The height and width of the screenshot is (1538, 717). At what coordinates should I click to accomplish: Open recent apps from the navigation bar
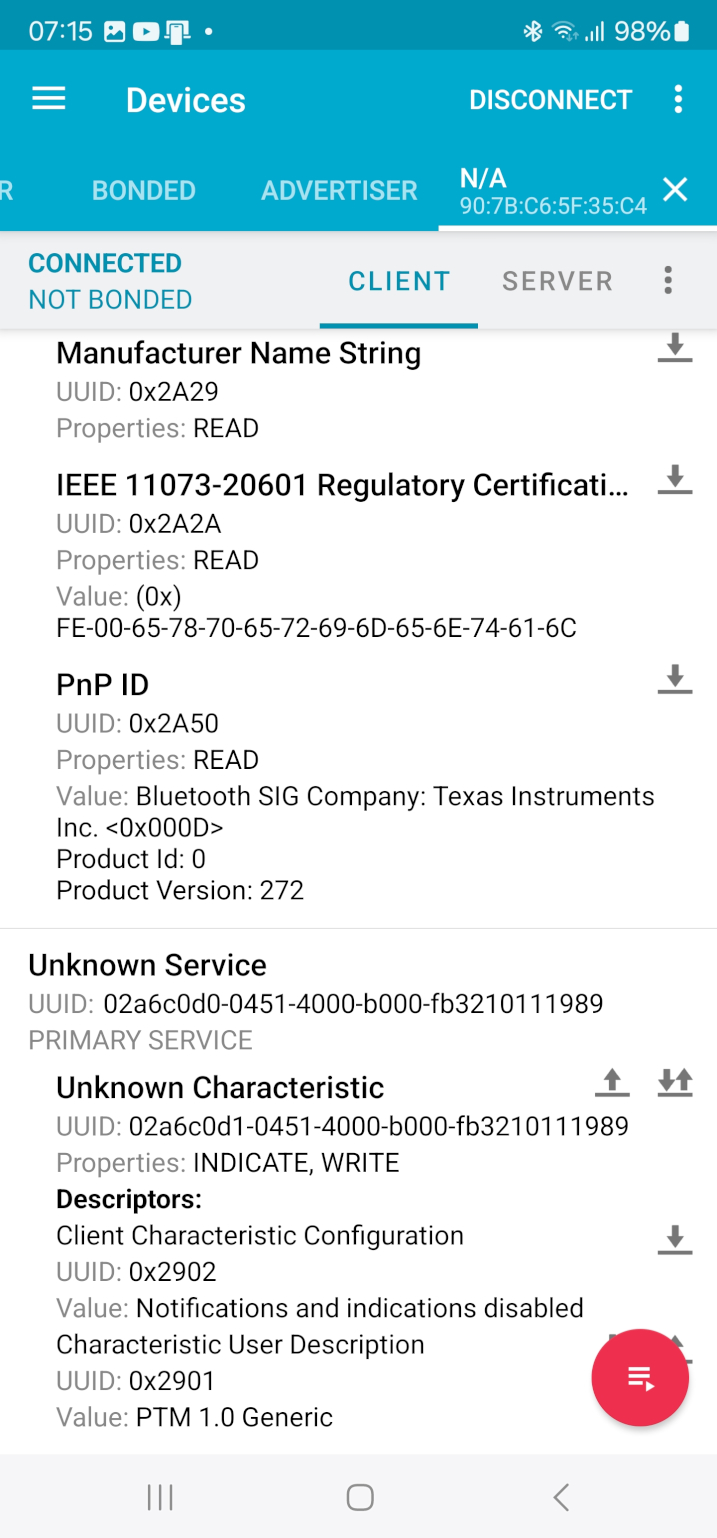[x=160, y=1497]
